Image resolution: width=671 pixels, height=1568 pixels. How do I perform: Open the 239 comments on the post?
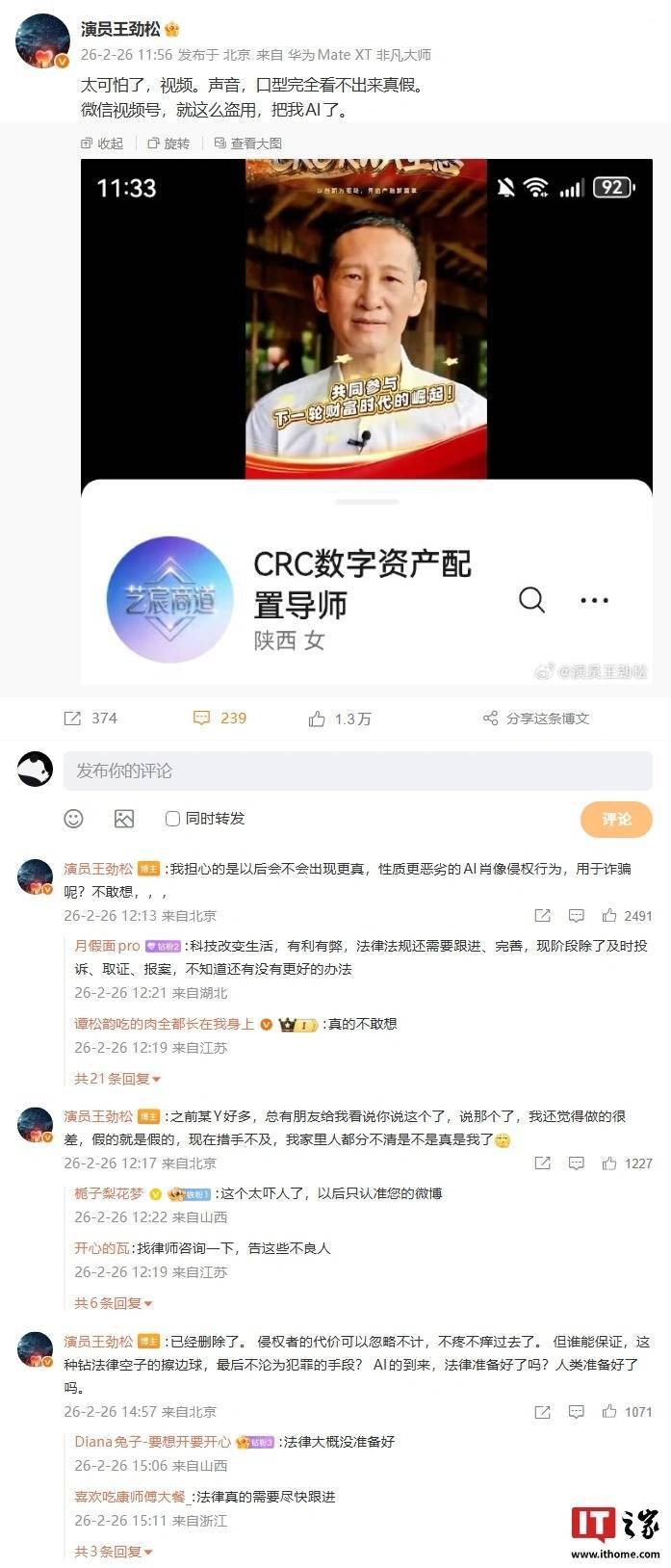(220, 719)
